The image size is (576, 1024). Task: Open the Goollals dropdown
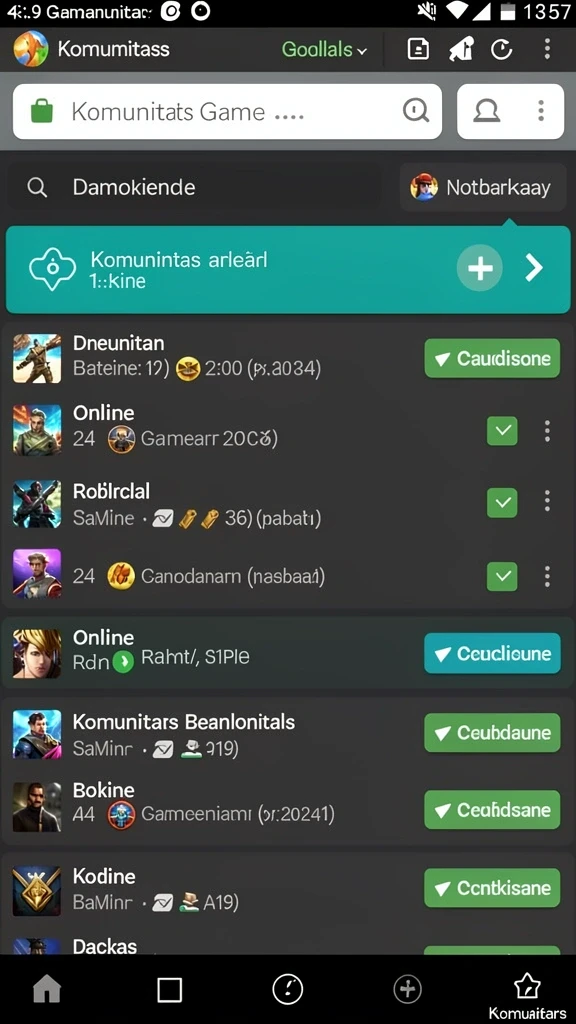324,50
